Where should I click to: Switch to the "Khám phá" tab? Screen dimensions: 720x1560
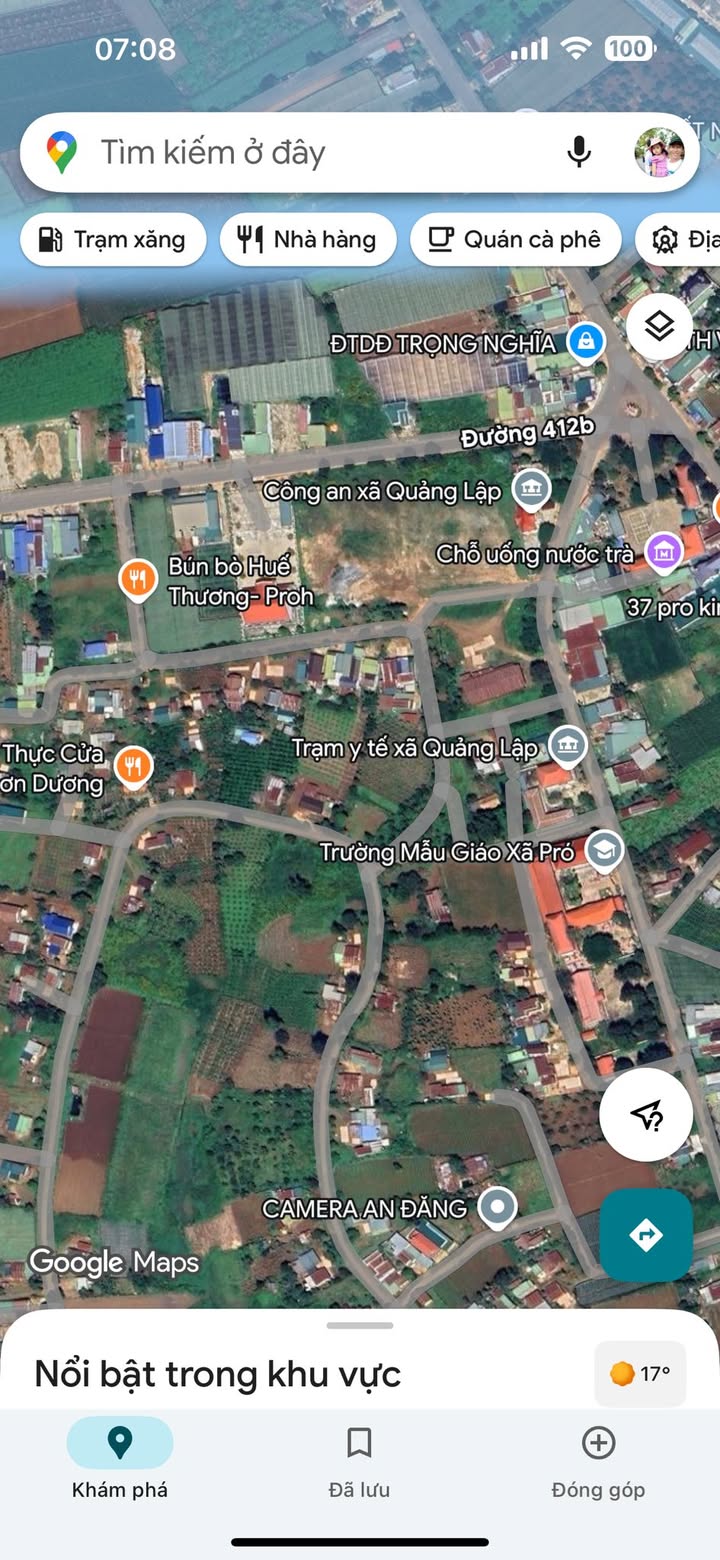(120, 1460)
